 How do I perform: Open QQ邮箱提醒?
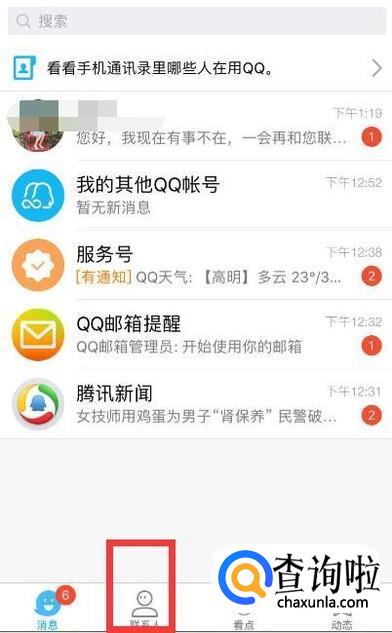(196, 334)
